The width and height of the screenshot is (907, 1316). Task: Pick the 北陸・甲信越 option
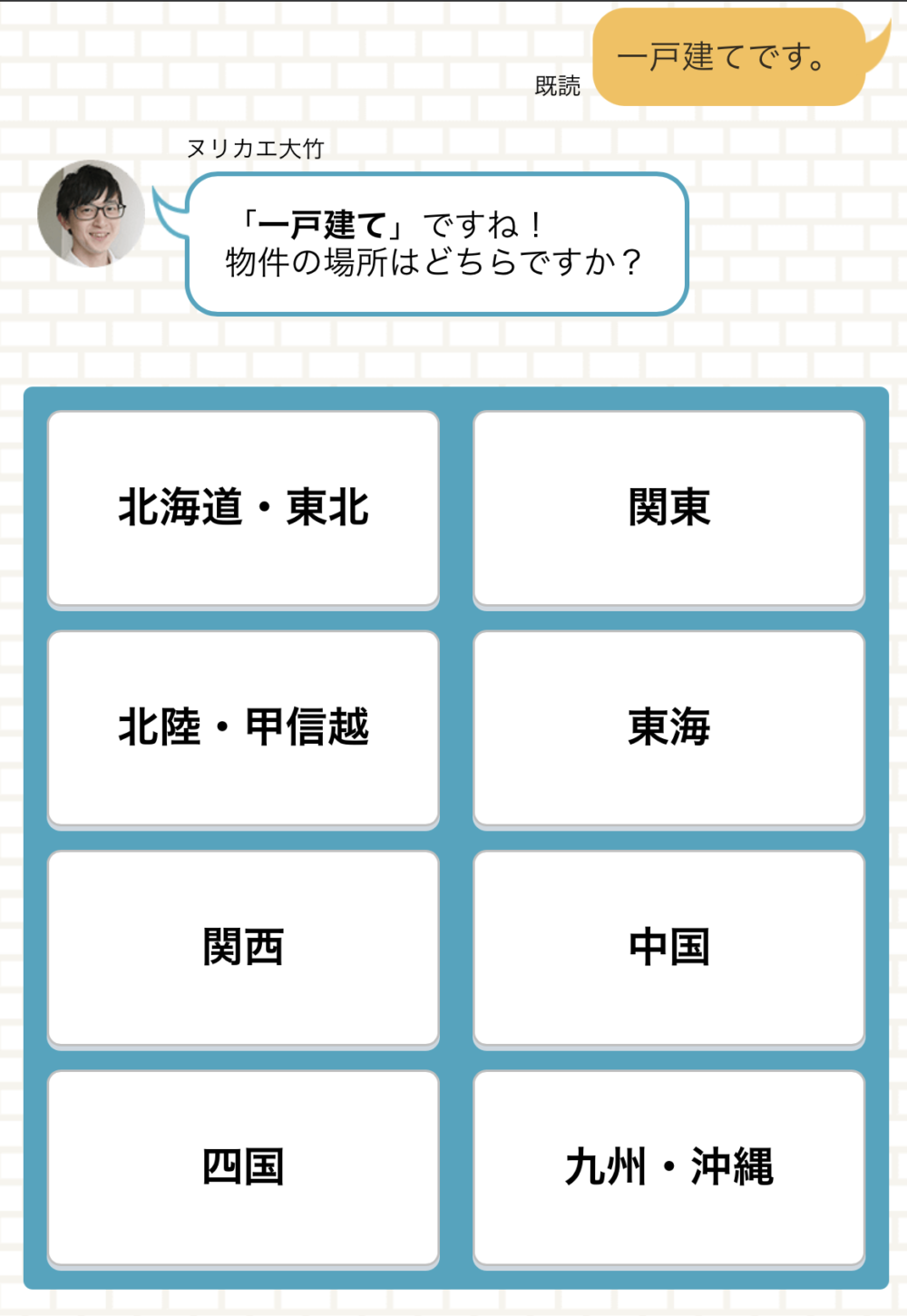243,727
